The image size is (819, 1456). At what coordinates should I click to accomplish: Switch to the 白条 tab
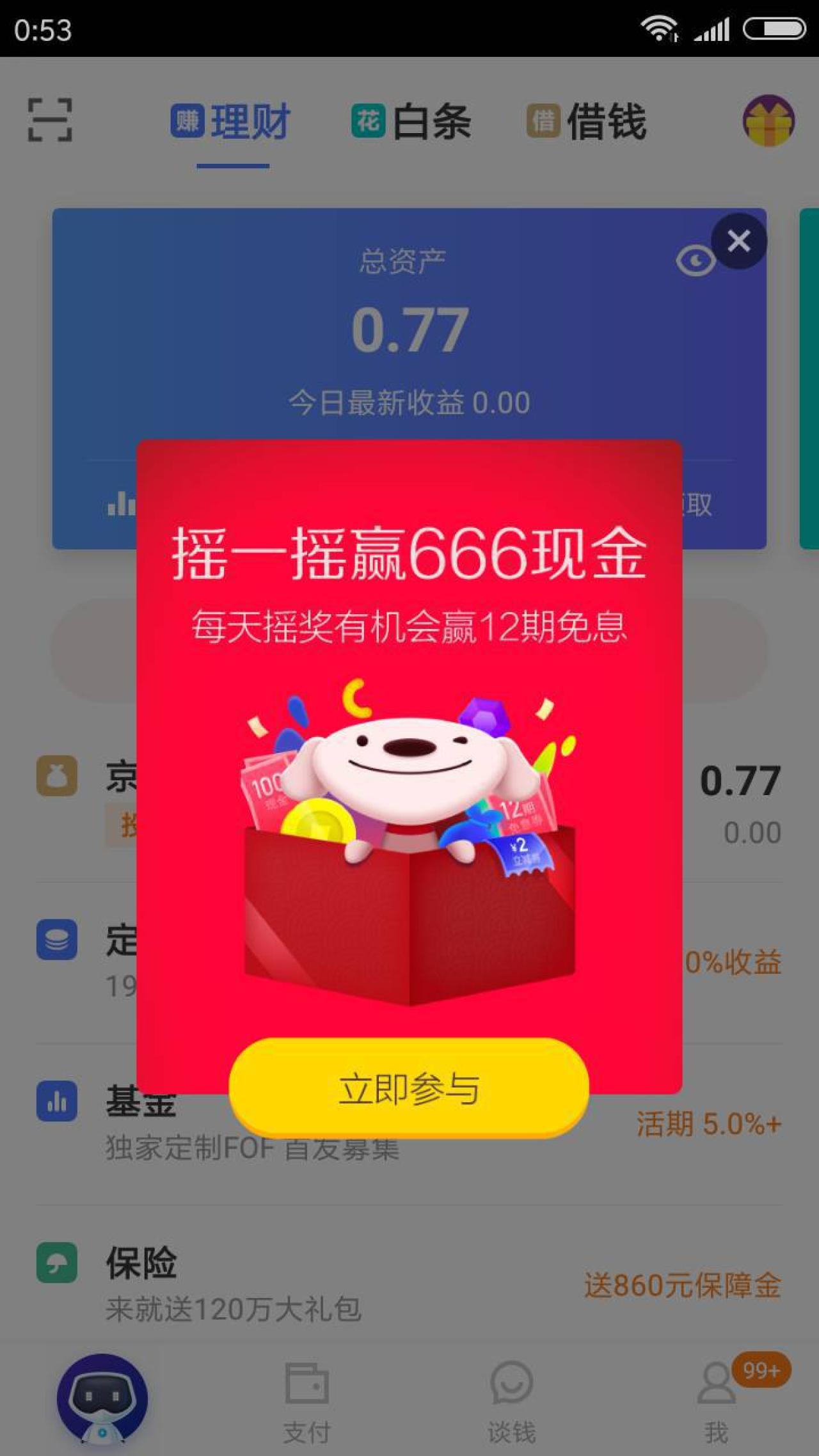point(411,122)
